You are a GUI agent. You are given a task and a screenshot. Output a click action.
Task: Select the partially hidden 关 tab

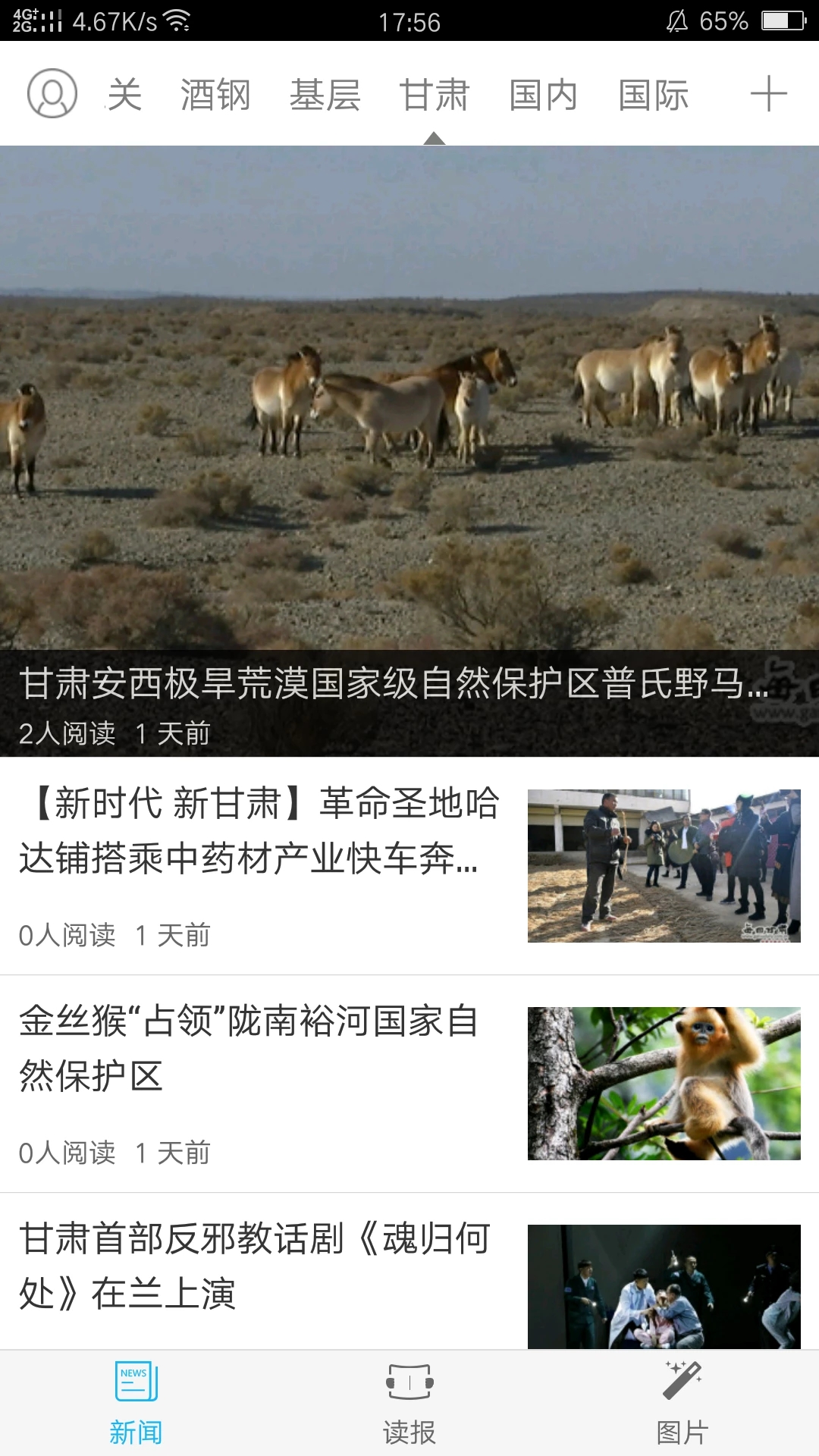pyautogui.click(x=124, y=96)
